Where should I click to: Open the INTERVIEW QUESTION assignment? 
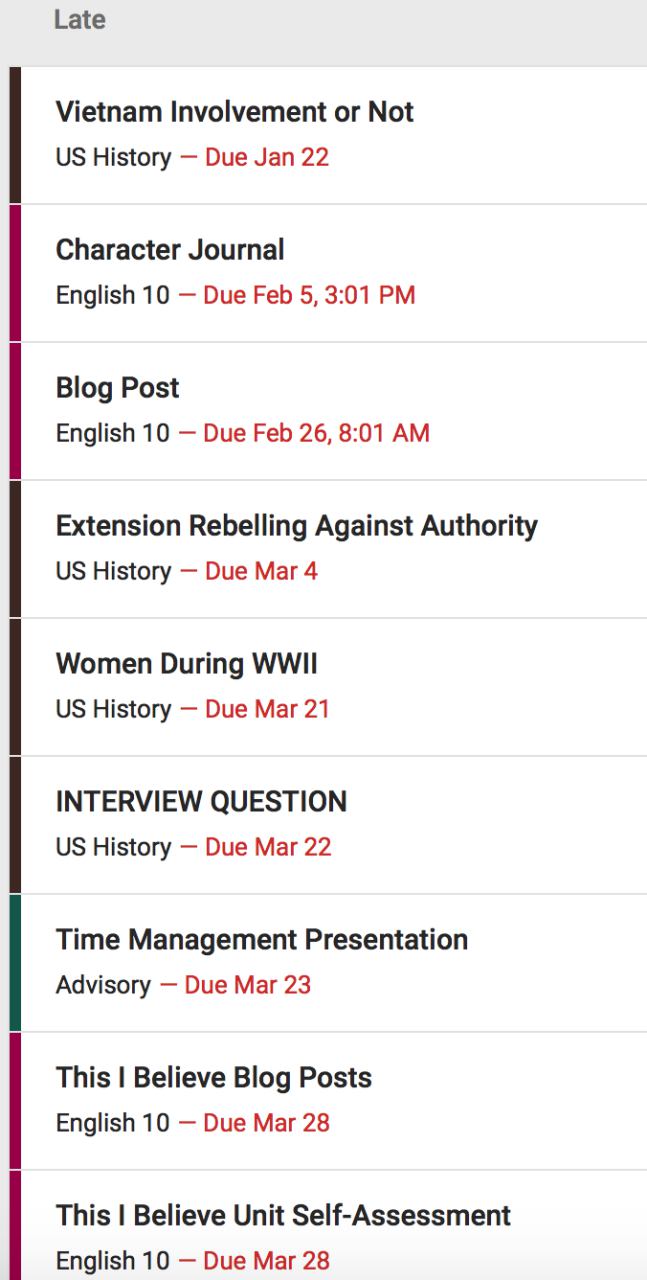(201, 802)
